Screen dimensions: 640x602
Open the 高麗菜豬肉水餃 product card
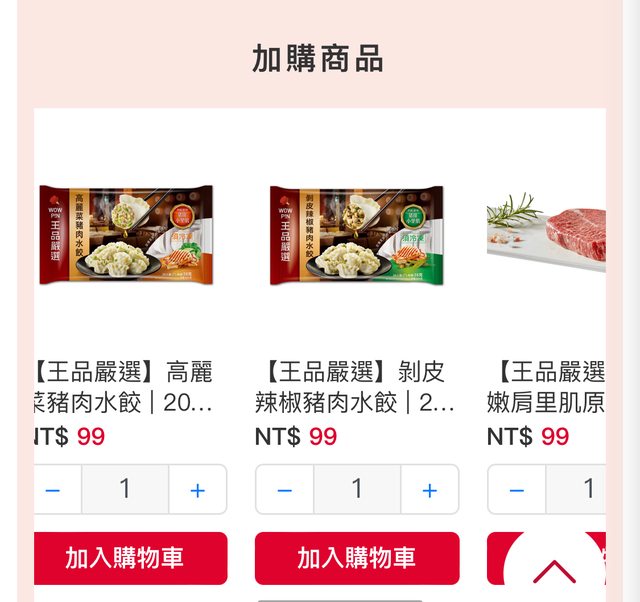tap(125, 235)
